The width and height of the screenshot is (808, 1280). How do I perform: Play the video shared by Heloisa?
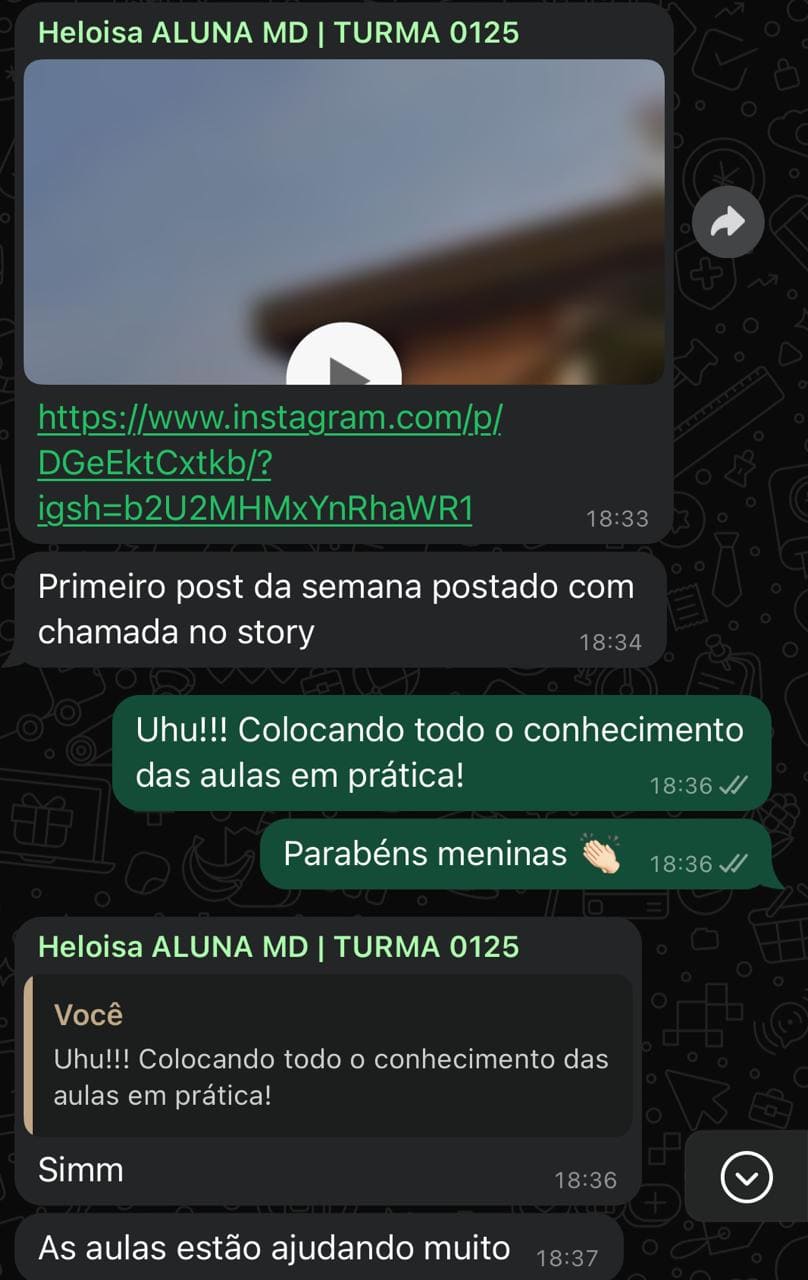pyautogui.click(x=343, y=360)
